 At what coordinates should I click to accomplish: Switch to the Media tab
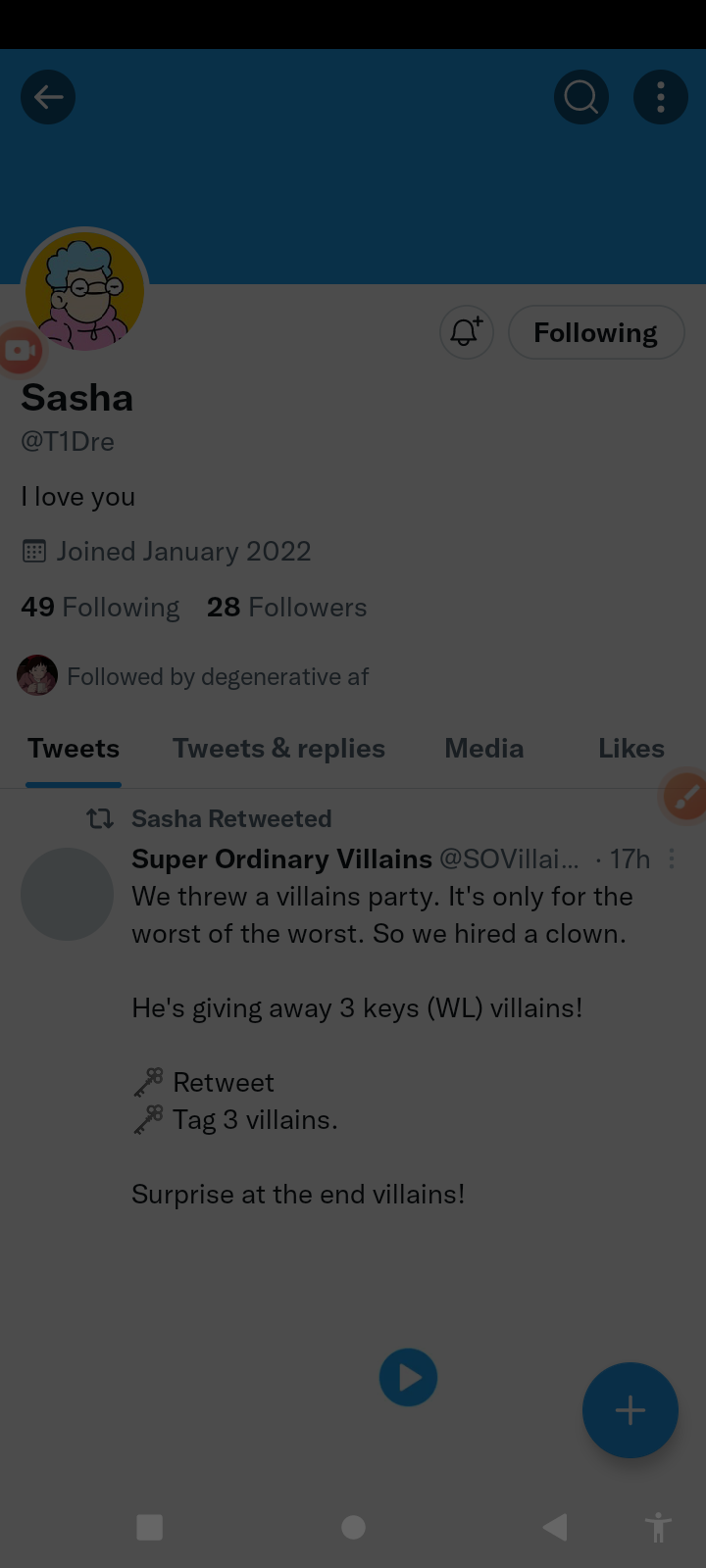[483, 749]
